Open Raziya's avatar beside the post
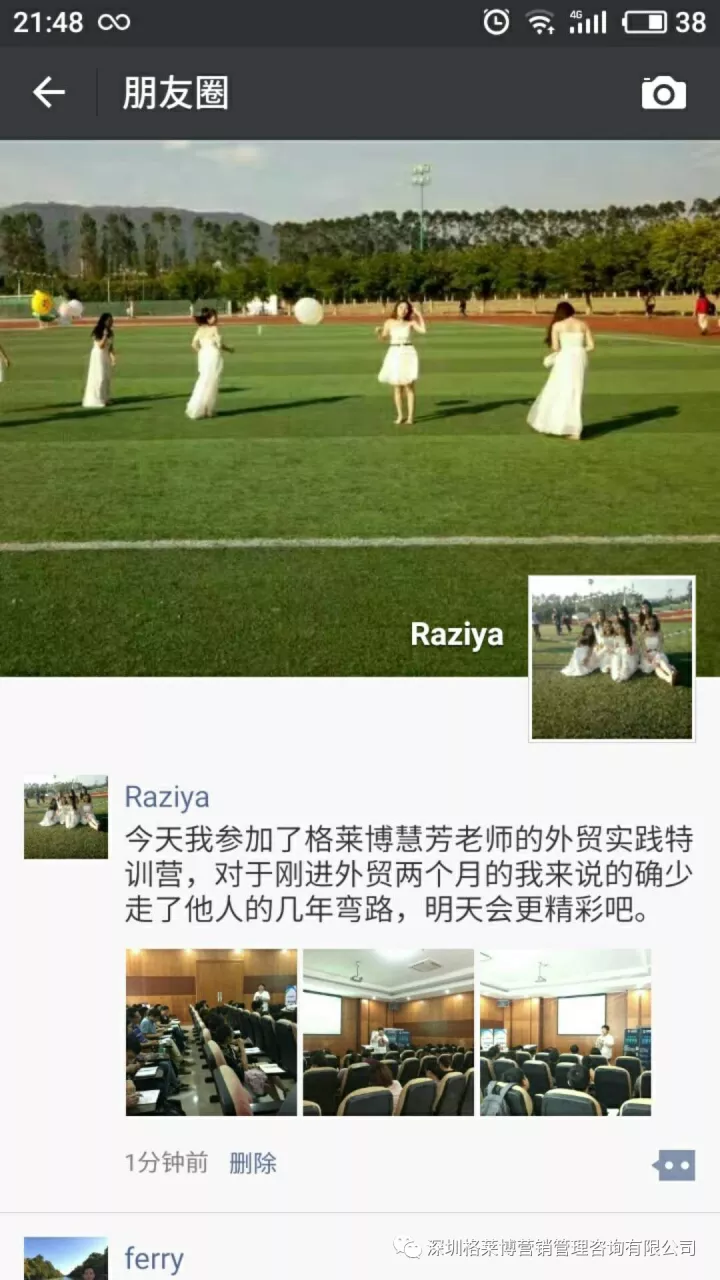Viewport: 720px width, 1280px height. (x=66, y=817)
